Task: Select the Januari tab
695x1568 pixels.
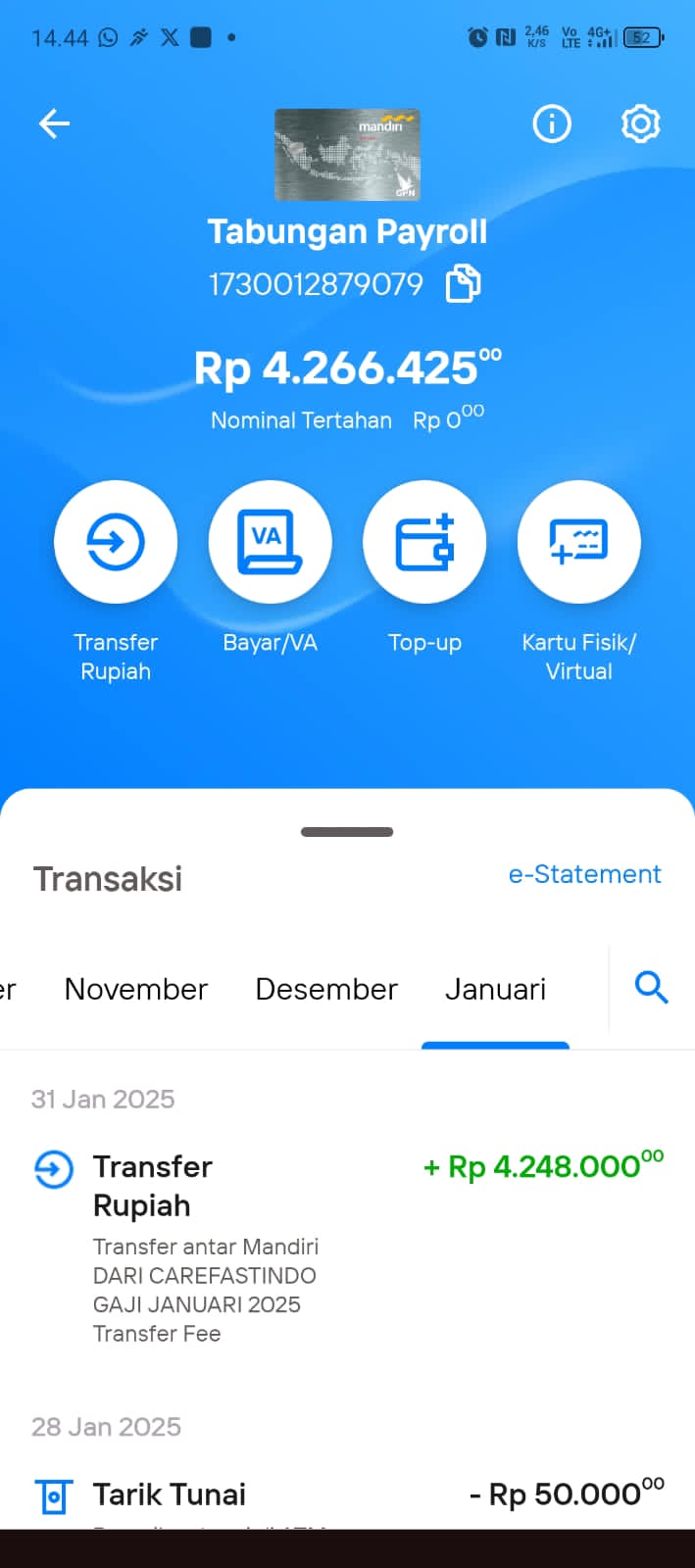Action: tap(495, 989)
